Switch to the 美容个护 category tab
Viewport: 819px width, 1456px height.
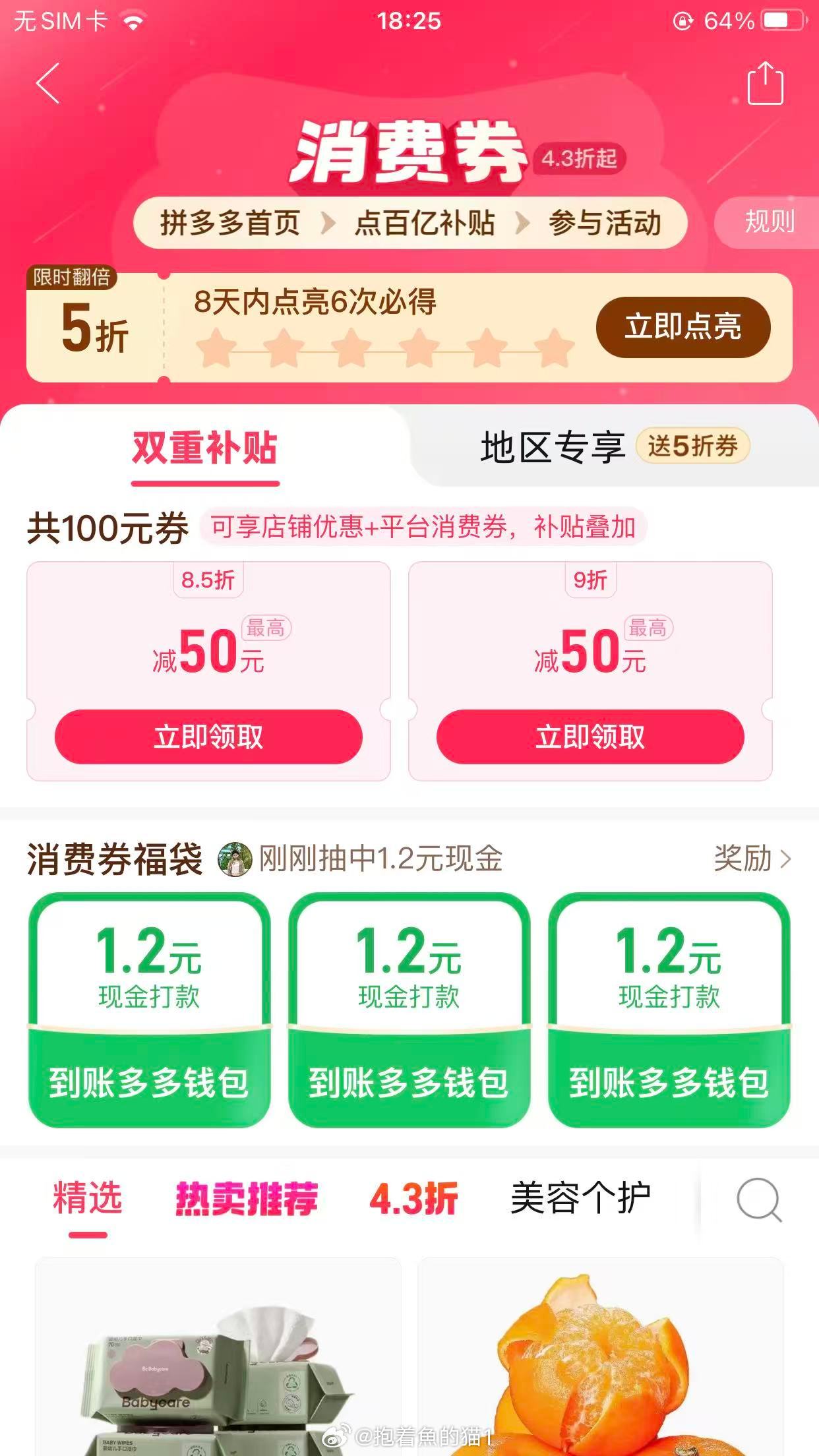click(580, 1198)
